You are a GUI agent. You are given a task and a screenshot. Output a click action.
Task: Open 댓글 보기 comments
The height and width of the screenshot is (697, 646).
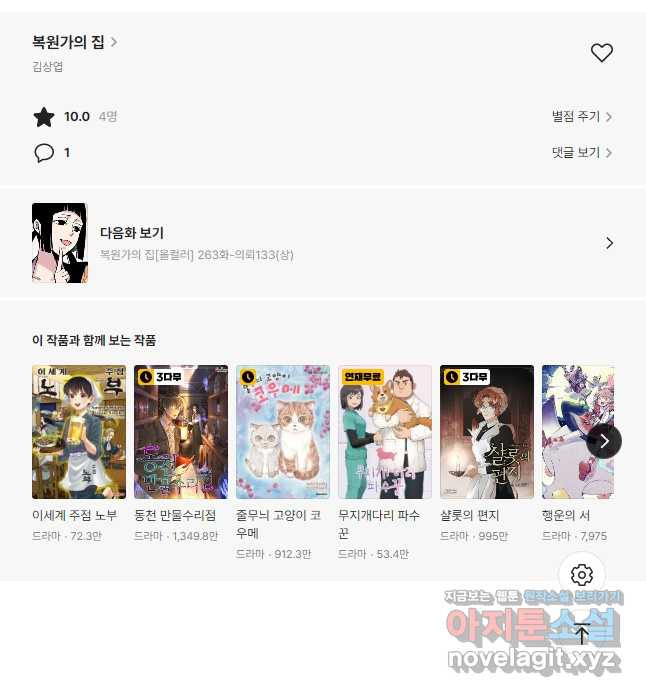[x=582, y=153]
